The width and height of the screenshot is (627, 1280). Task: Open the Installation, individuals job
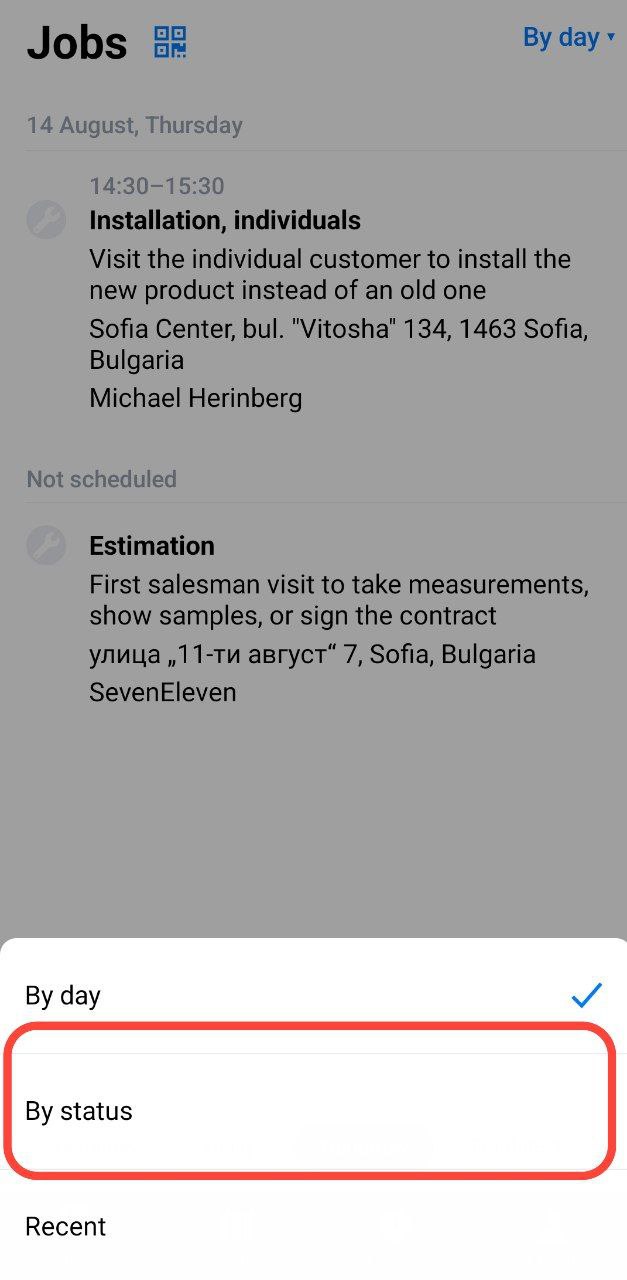tap(225, 221)
